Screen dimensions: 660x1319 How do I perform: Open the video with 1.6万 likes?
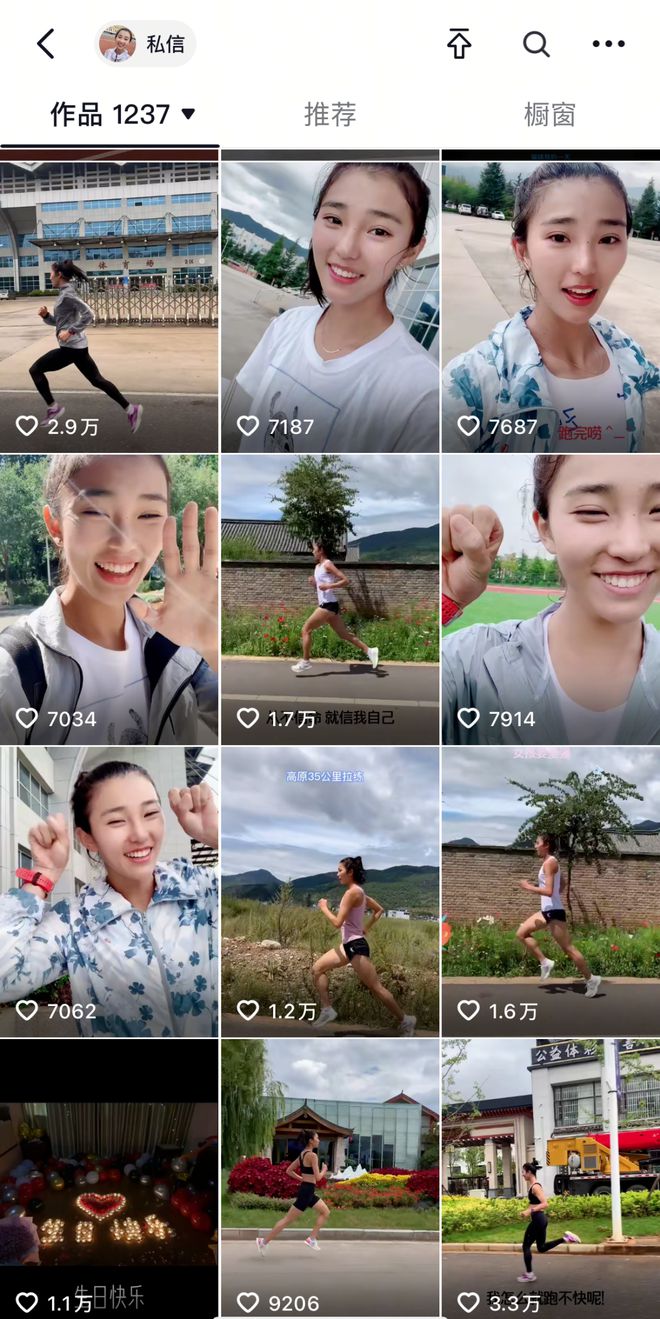(550, 890)
